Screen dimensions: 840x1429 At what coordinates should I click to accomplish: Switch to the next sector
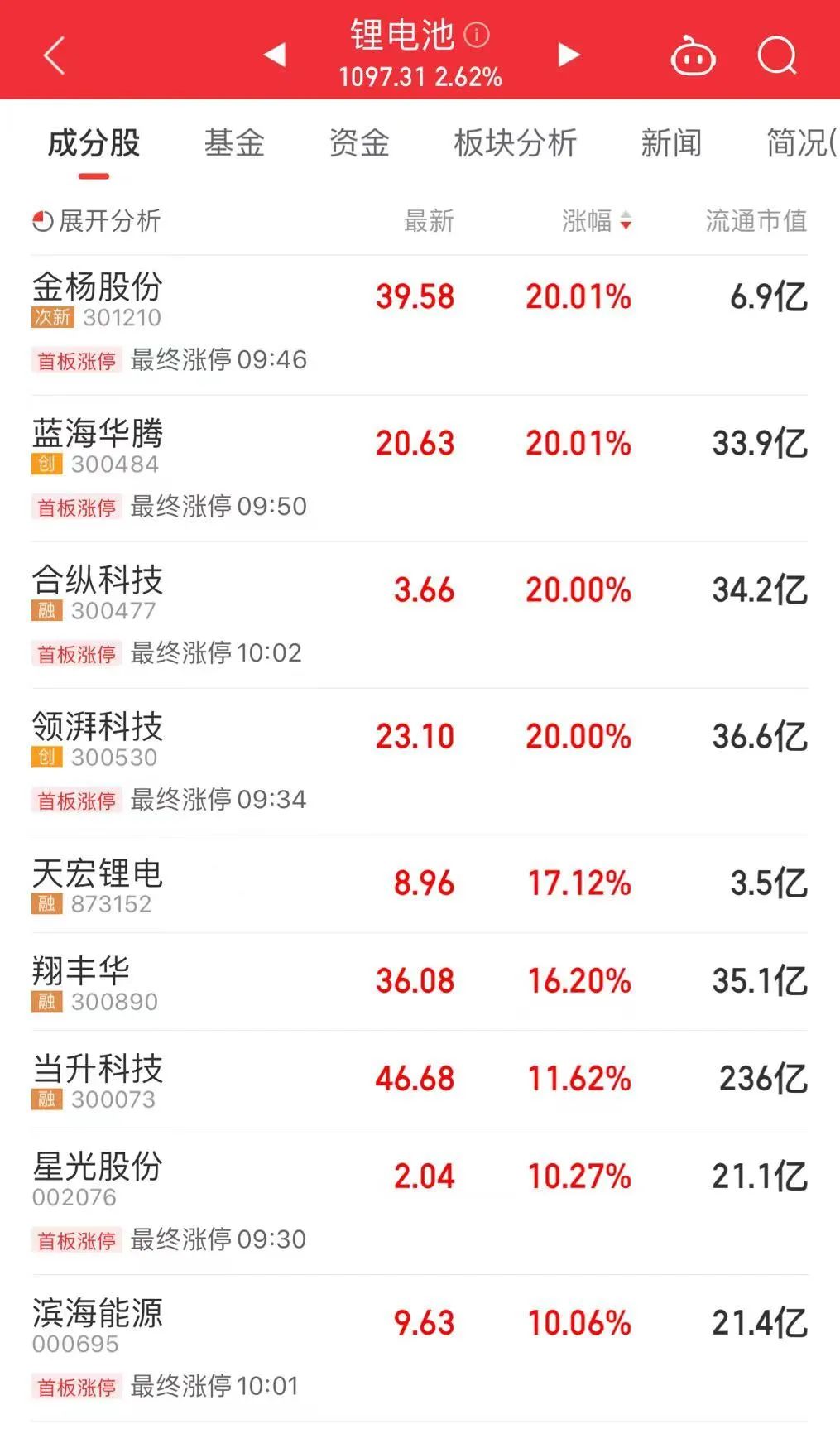pyautogui.click(x=569, y=55)
